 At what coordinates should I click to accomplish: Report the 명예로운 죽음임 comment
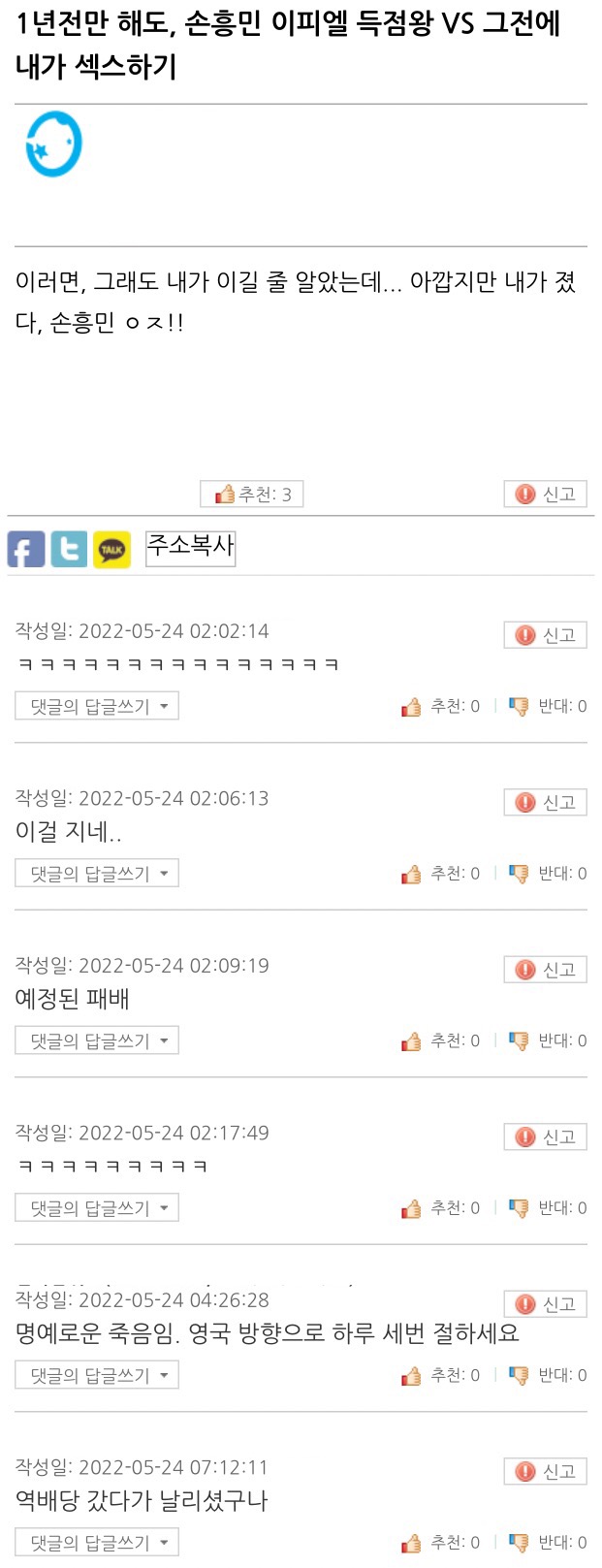(545, 1304)
